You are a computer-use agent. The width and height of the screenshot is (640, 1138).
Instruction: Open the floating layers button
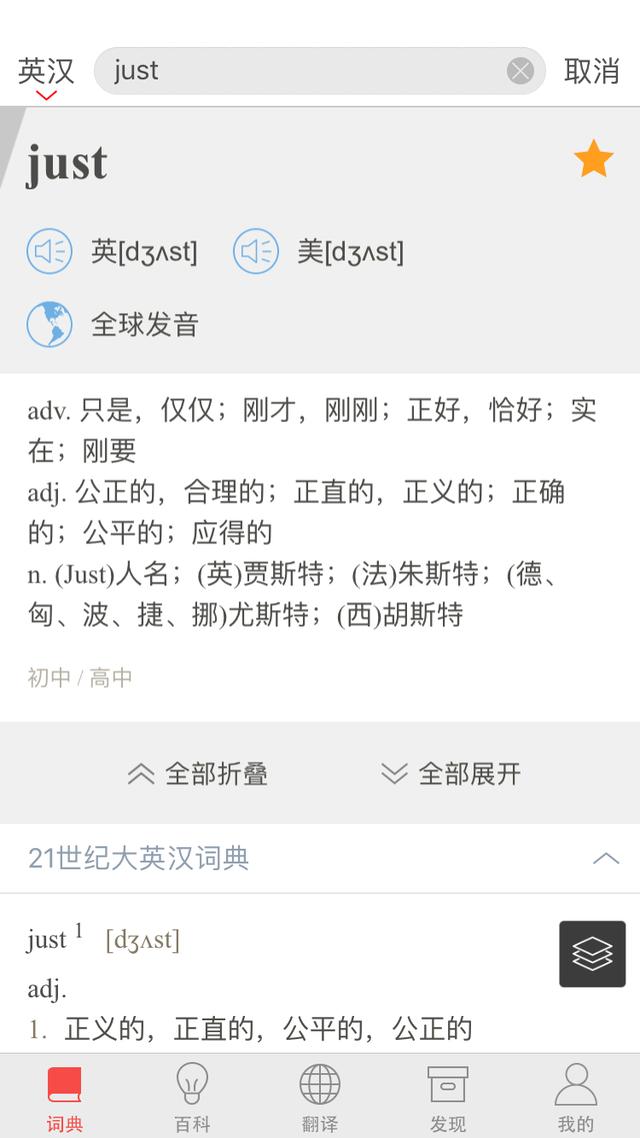[x=592, y=954]
